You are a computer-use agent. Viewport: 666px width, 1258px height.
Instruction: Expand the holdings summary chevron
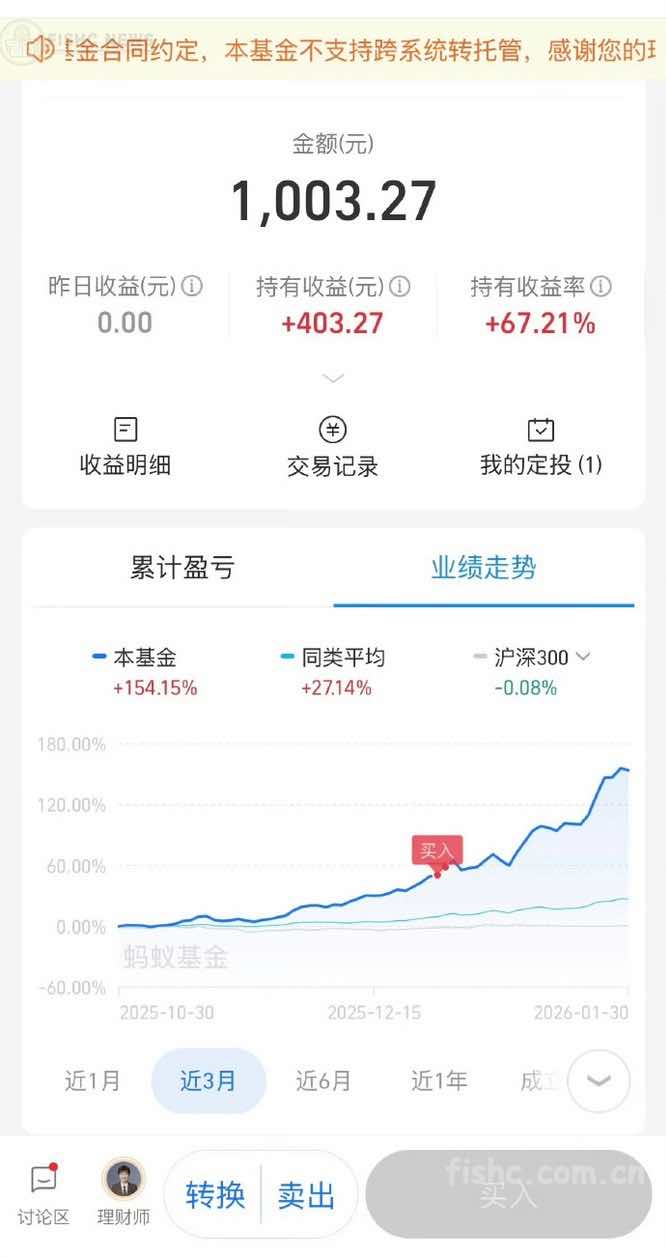click(333, 378)
